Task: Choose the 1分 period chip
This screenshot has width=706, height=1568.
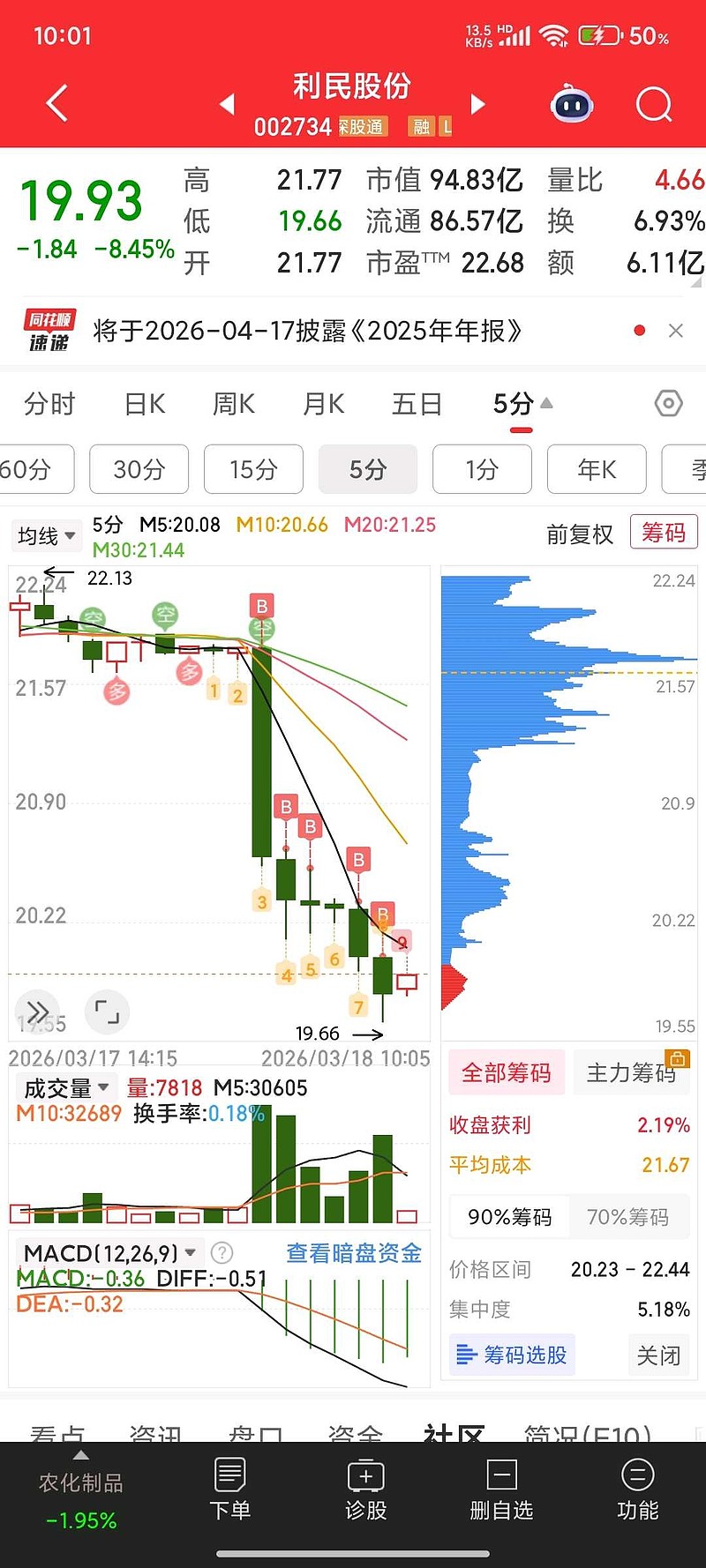Action: [x=482, y=469]
